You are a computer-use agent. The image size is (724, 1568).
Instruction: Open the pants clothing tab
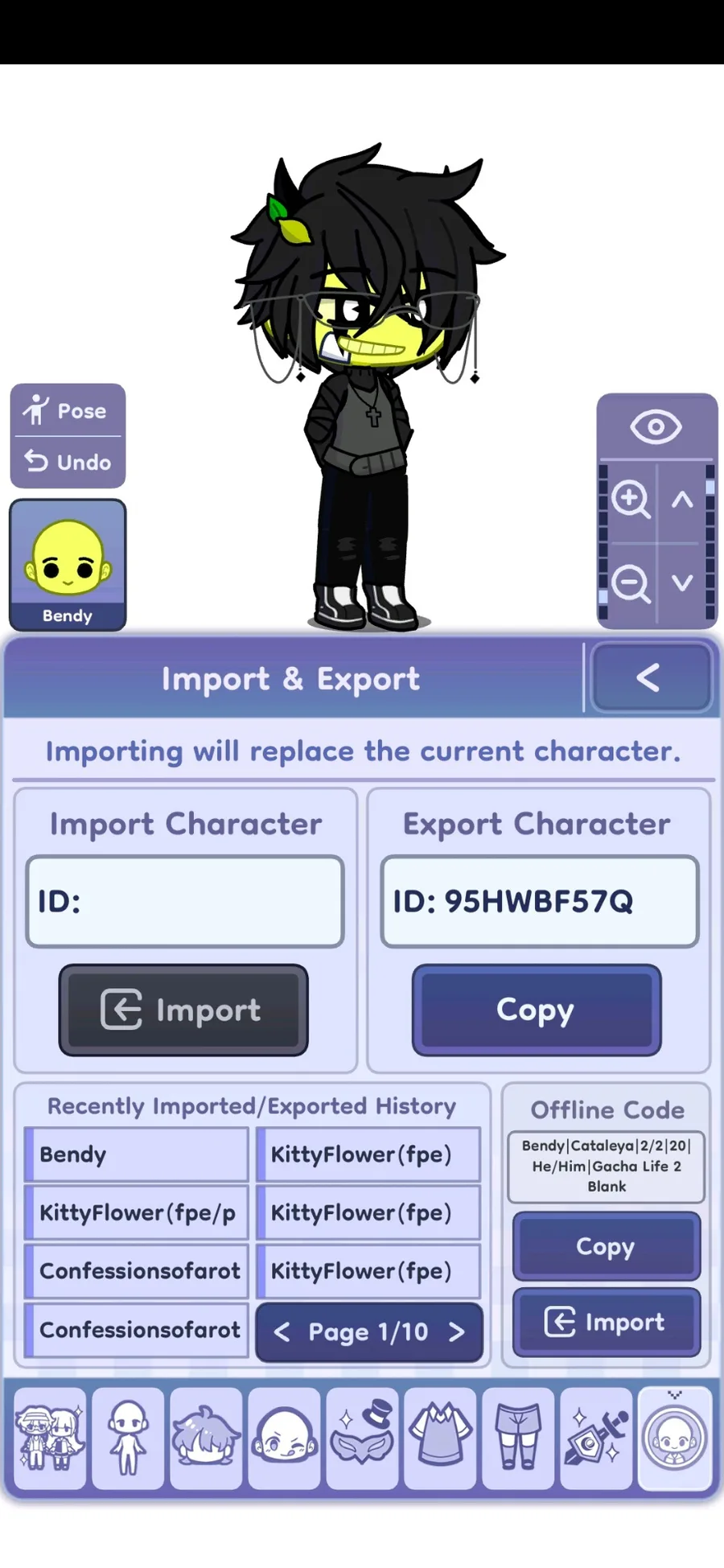pos(519,1438)
